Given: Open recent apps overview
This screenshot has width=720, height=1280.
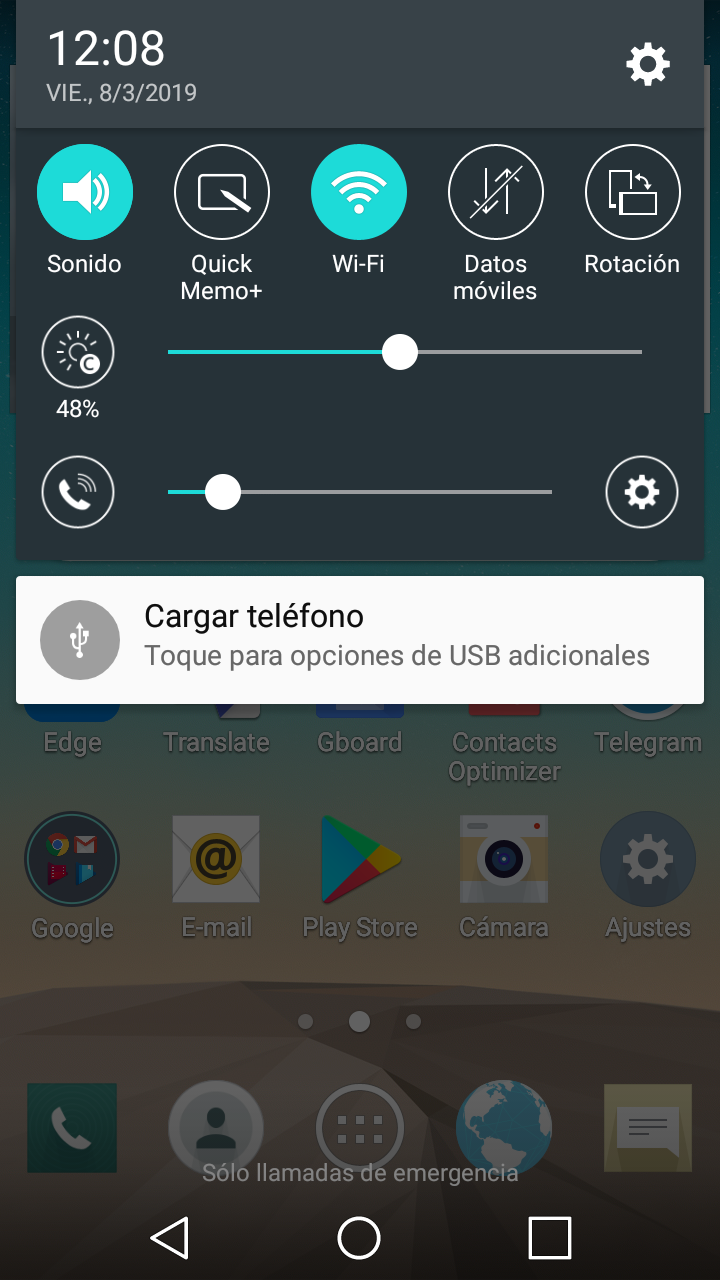Looking at the screenshot, I should click(x=549, y=1238).
